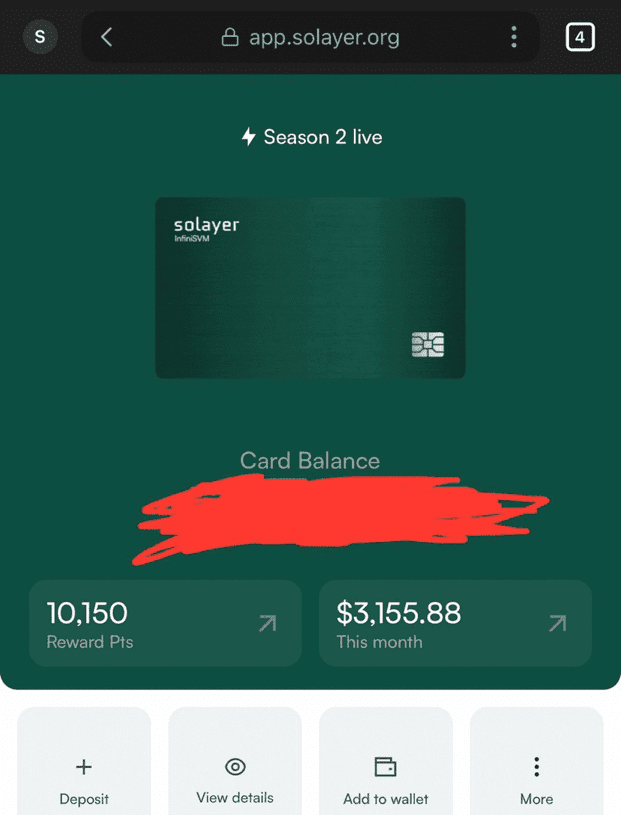The width and height of the screenshot is (621, 815).
Task: Open the $3,155.88 This month card
Action: click(x=455, y=624)
